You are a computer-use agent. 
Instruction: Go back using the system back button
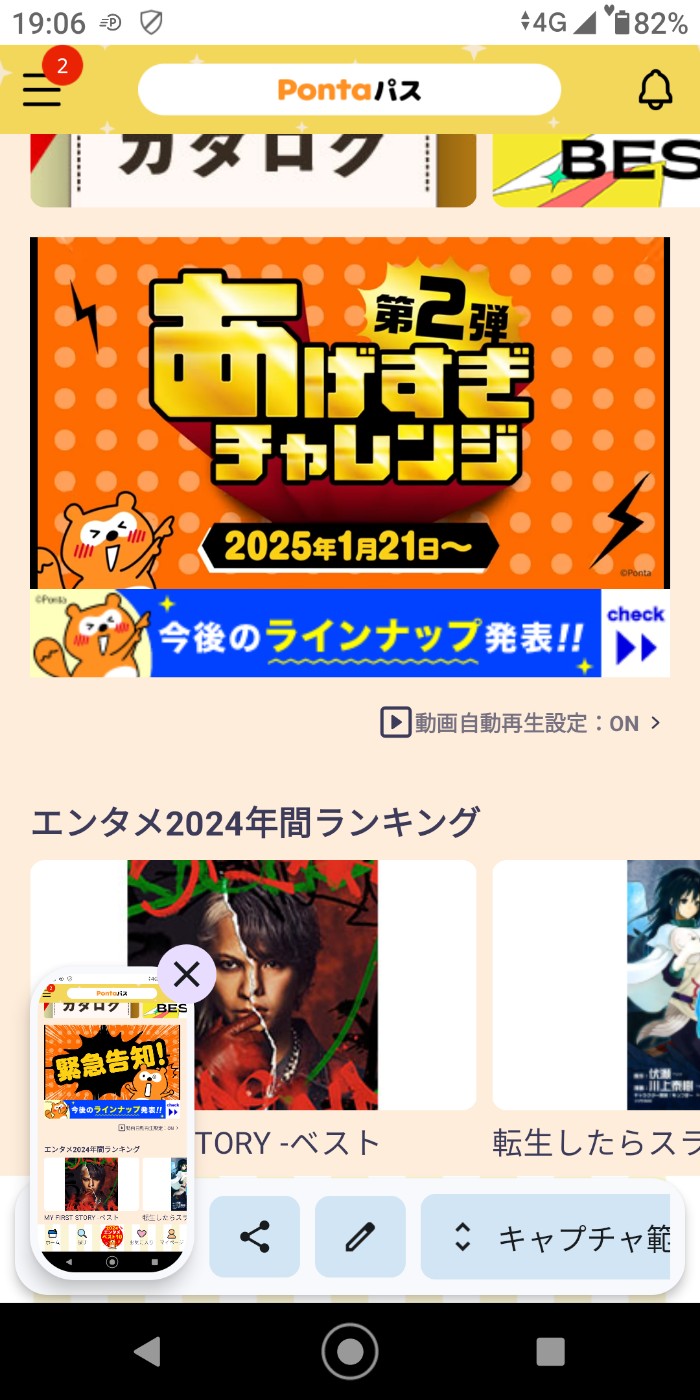pyautogui.click(x=148, y=1351)
